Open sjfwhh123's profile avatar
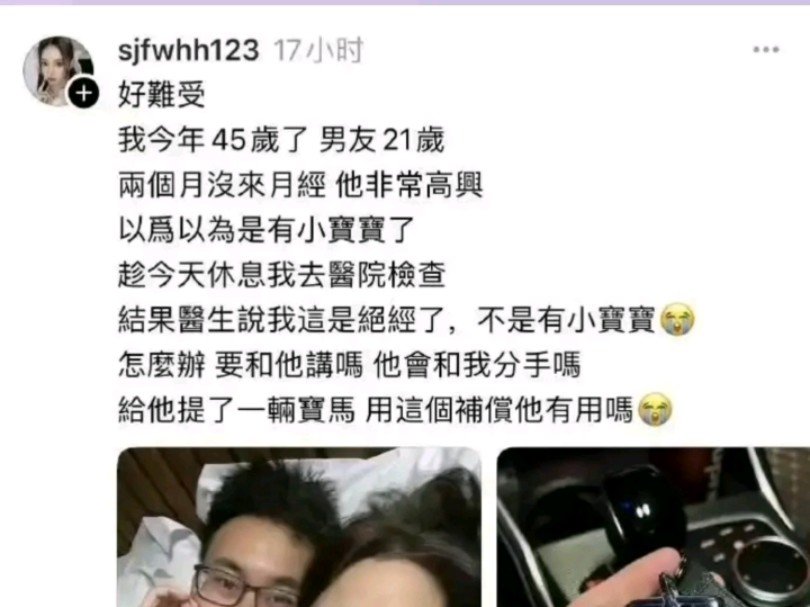810x607 pixels. (57, 66)
